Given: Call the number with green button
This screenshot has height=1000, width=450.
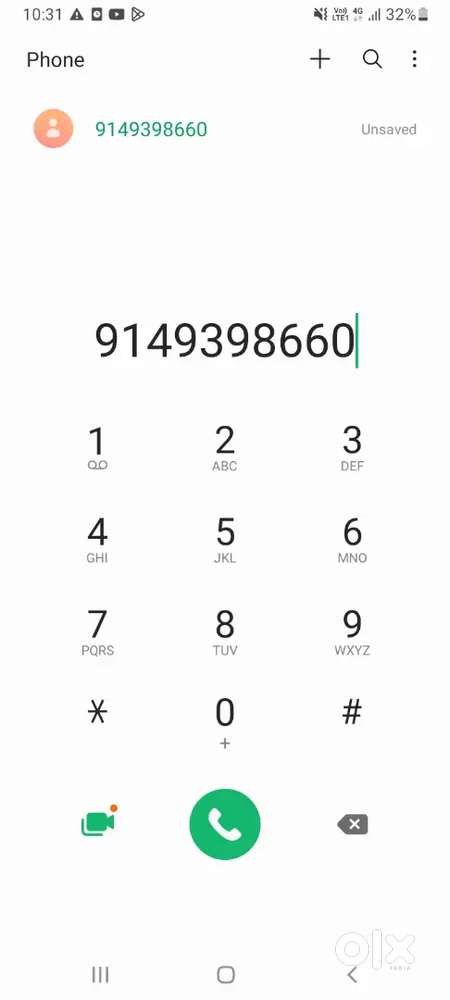Looking at the screenshot, I should [x=225, y=824].
